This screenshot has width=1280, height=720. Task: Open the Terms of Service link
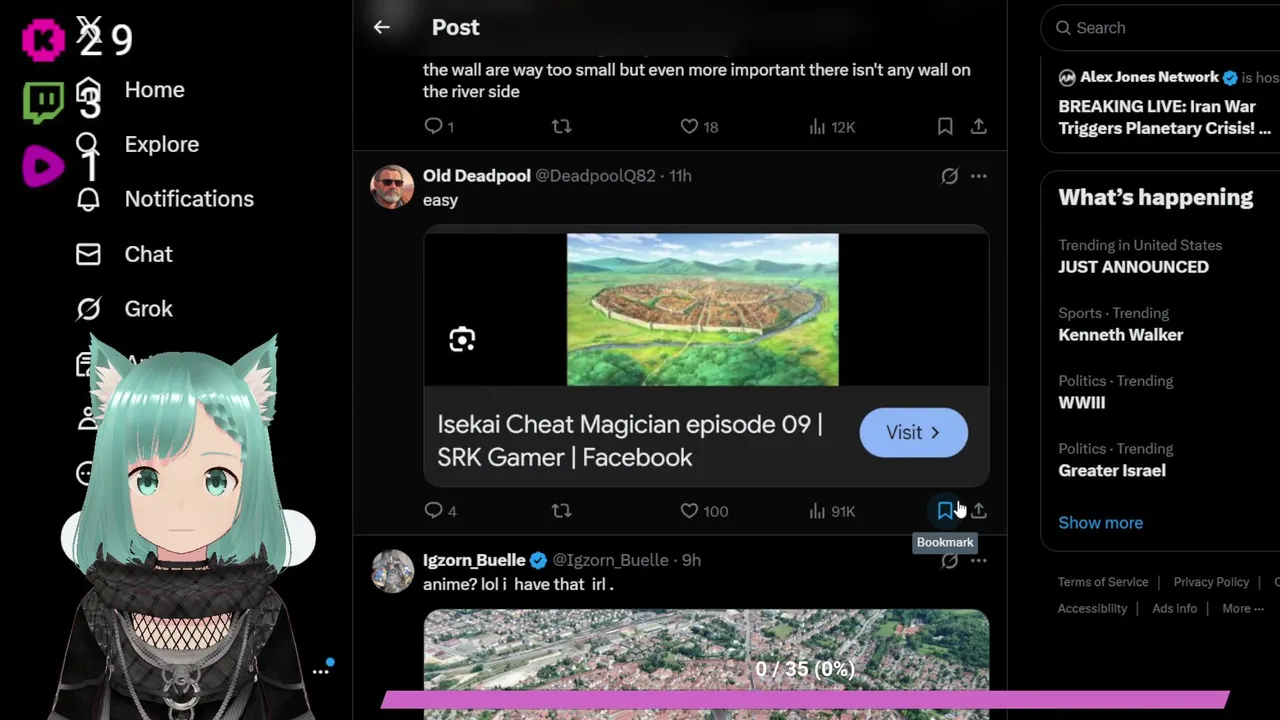pyautogui.click(x=1102, y=582)
